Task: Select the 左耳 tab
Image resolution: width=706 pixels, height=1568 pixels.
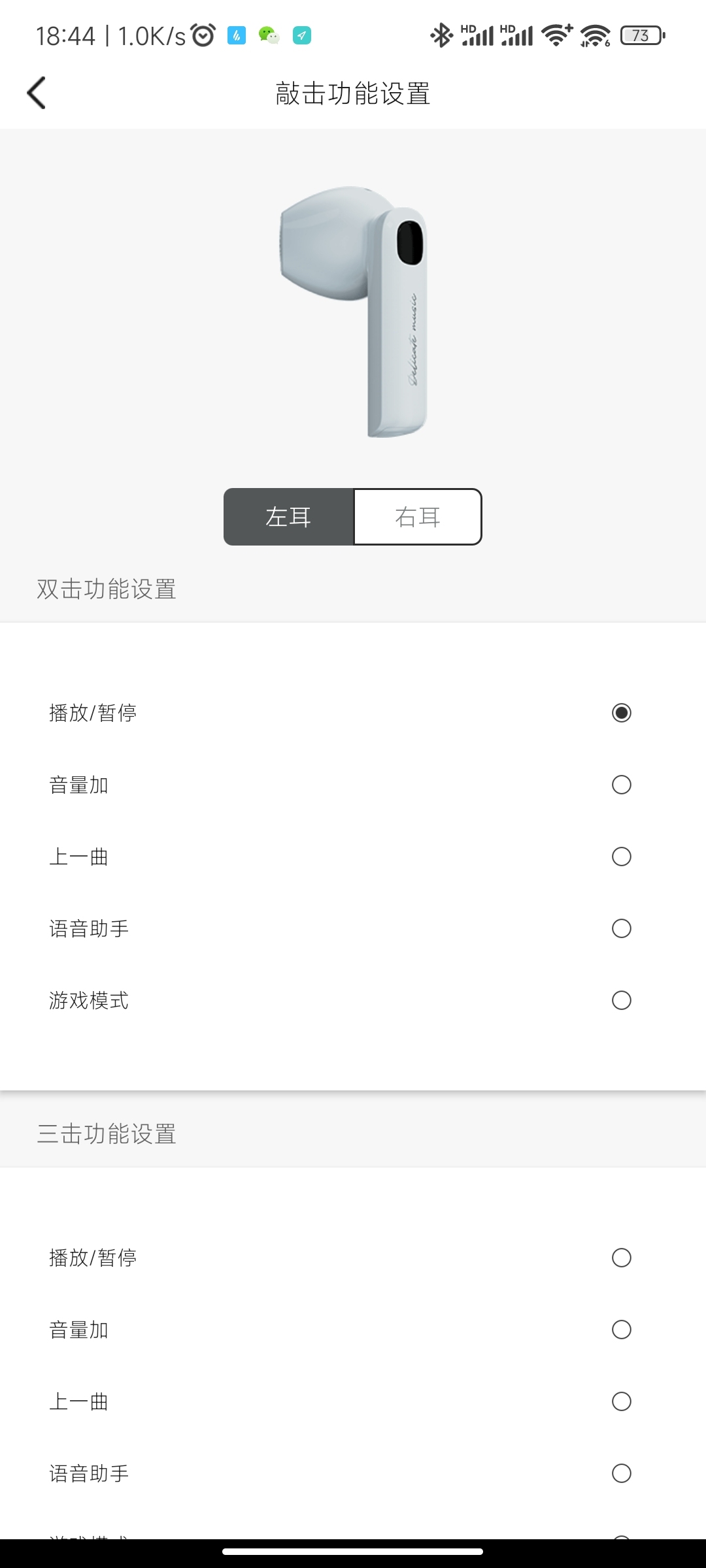Action: [x=288, y=517]
